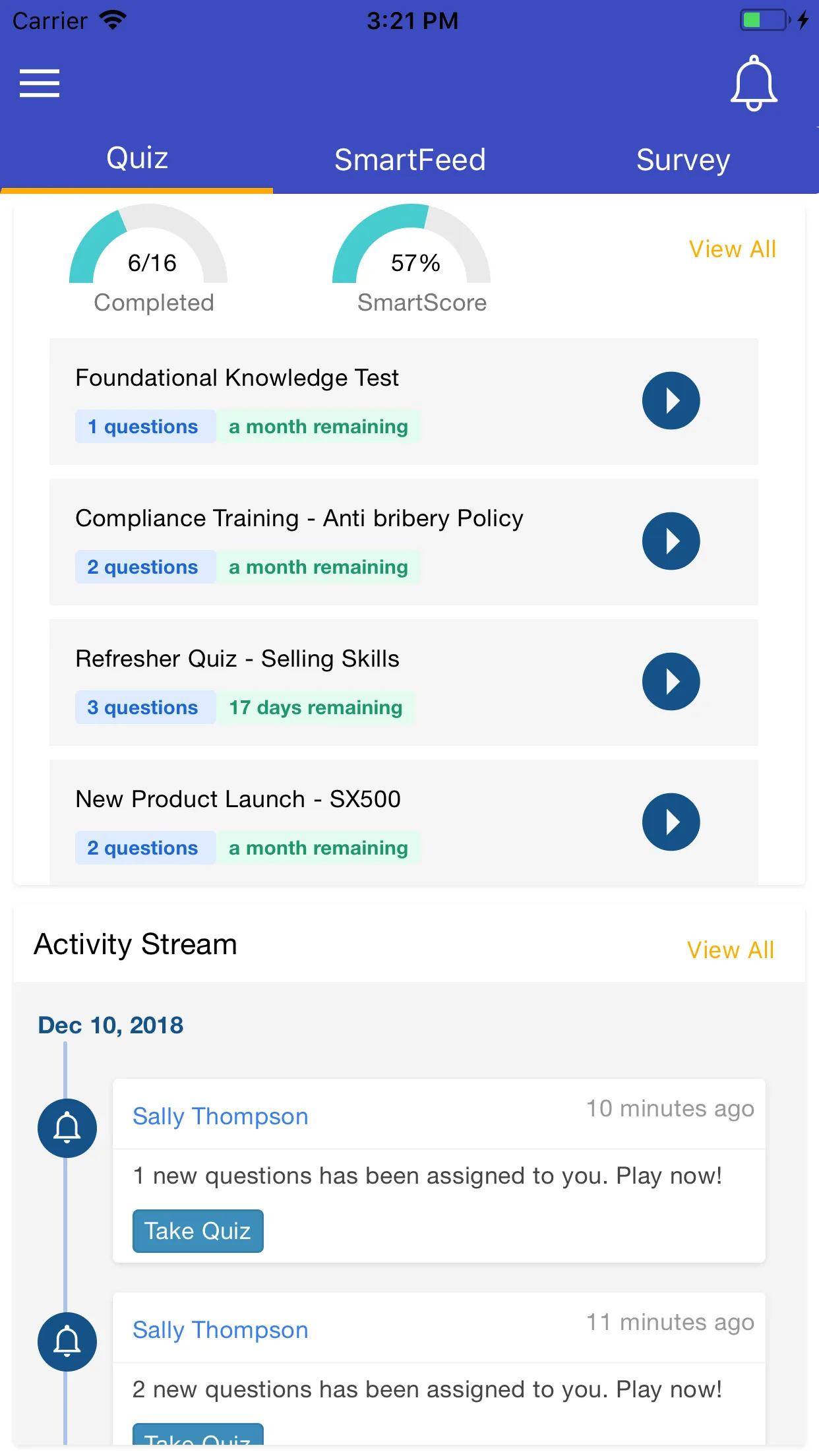
Task: Start the New Product Launch SX500 quiz
Action: click(671, 822)
